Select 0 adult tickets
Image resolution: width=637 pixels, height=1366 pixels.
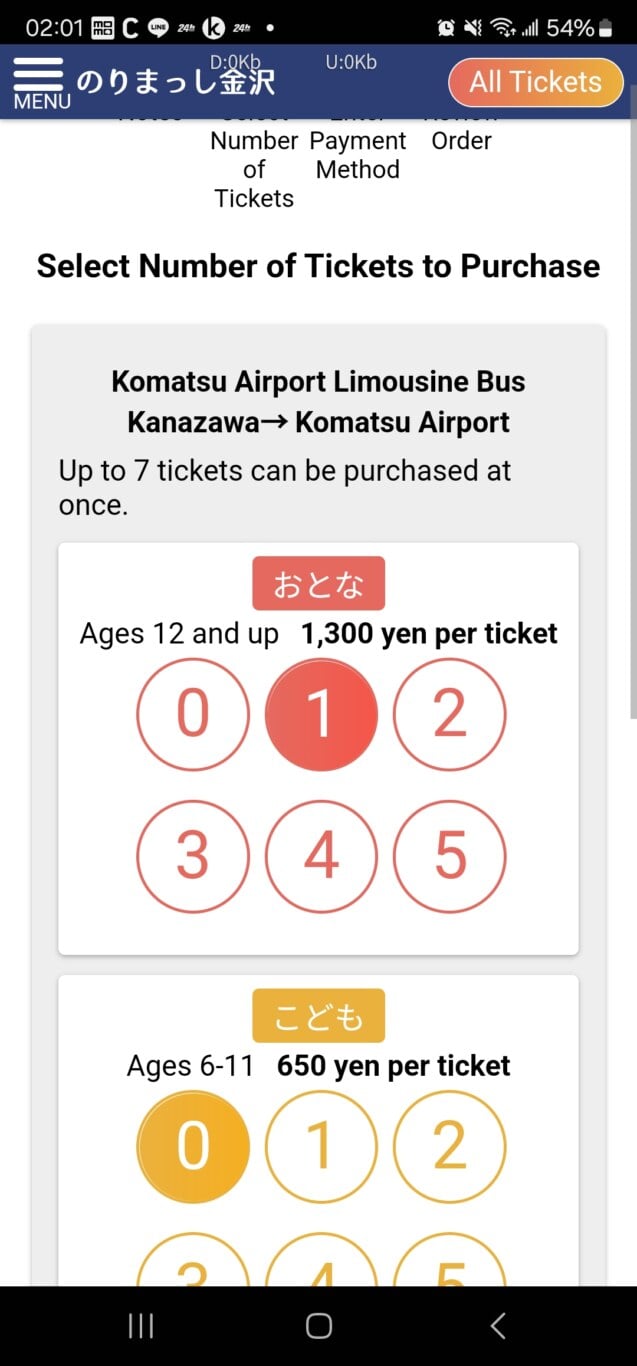point(192,714)
